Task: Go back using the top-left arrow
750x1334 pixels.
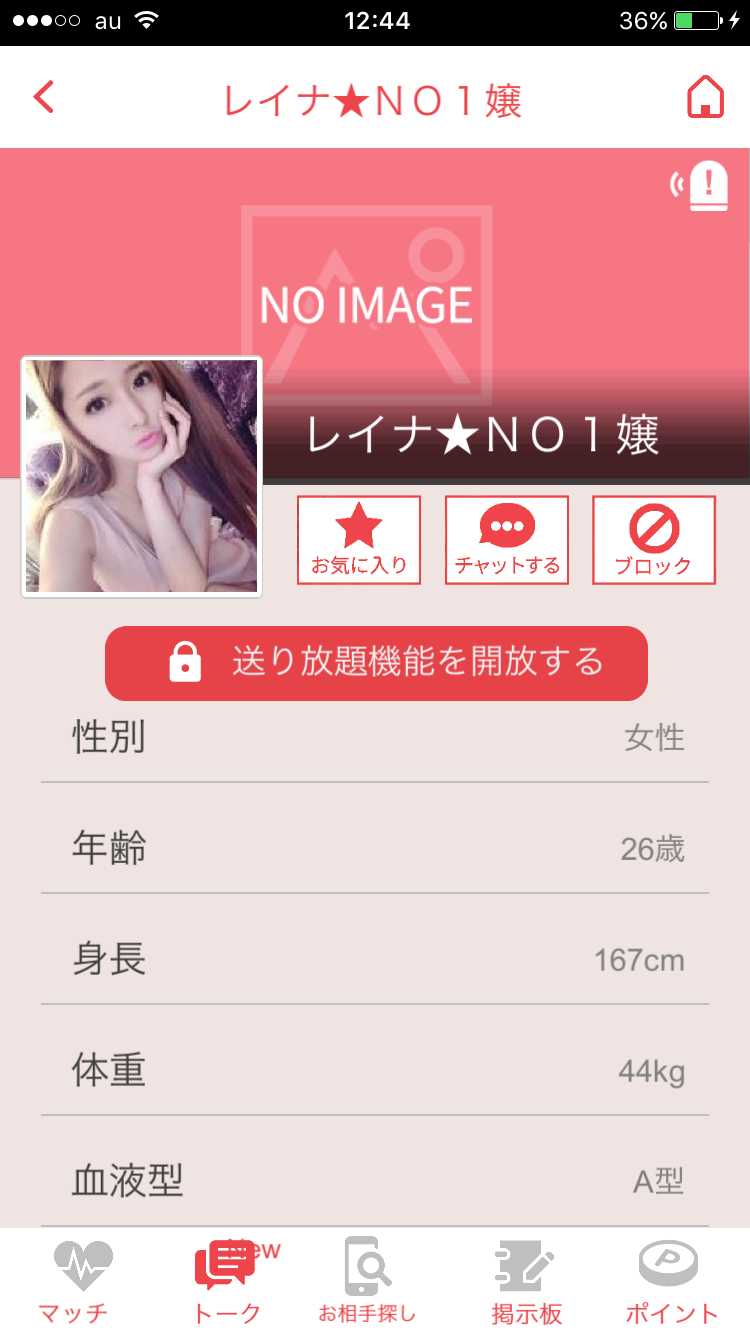Action: pos(43,97)
